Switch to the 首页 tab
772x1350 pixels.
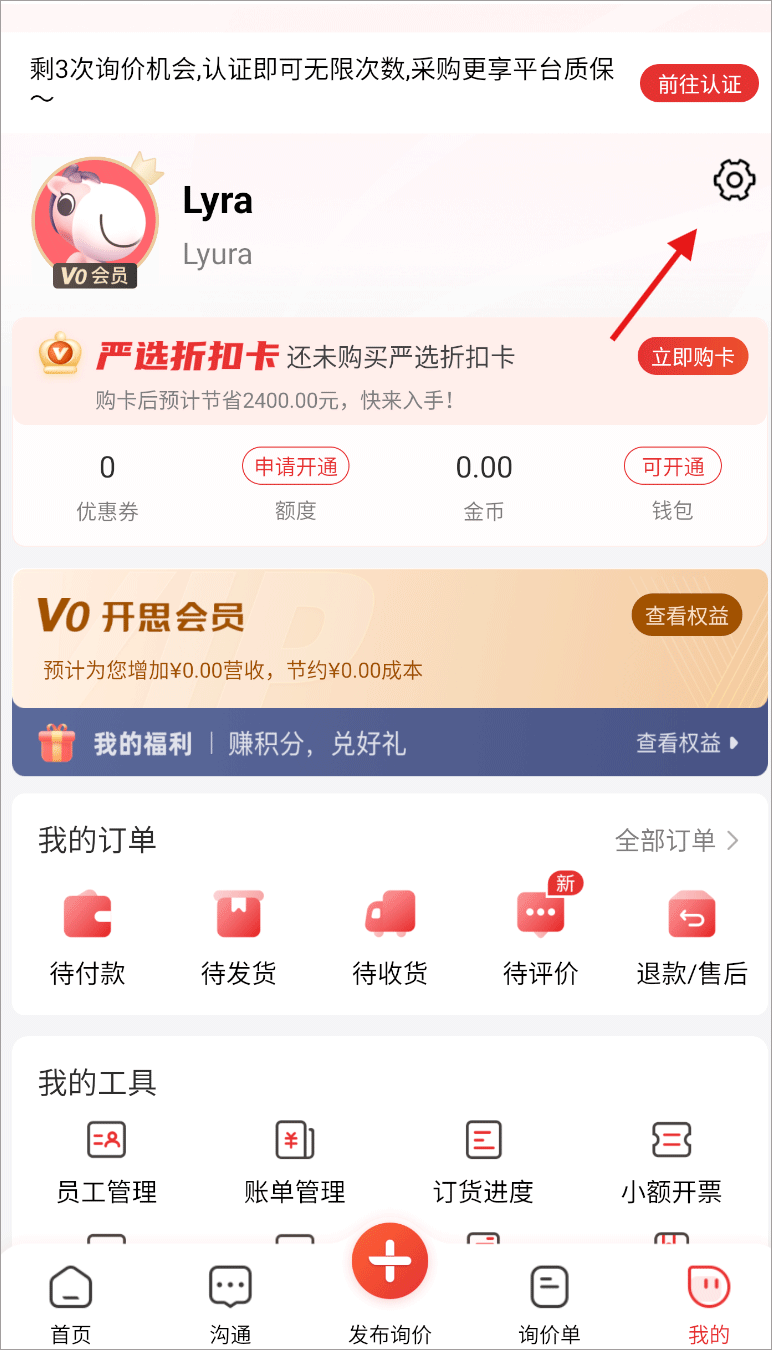[71, 1301]
